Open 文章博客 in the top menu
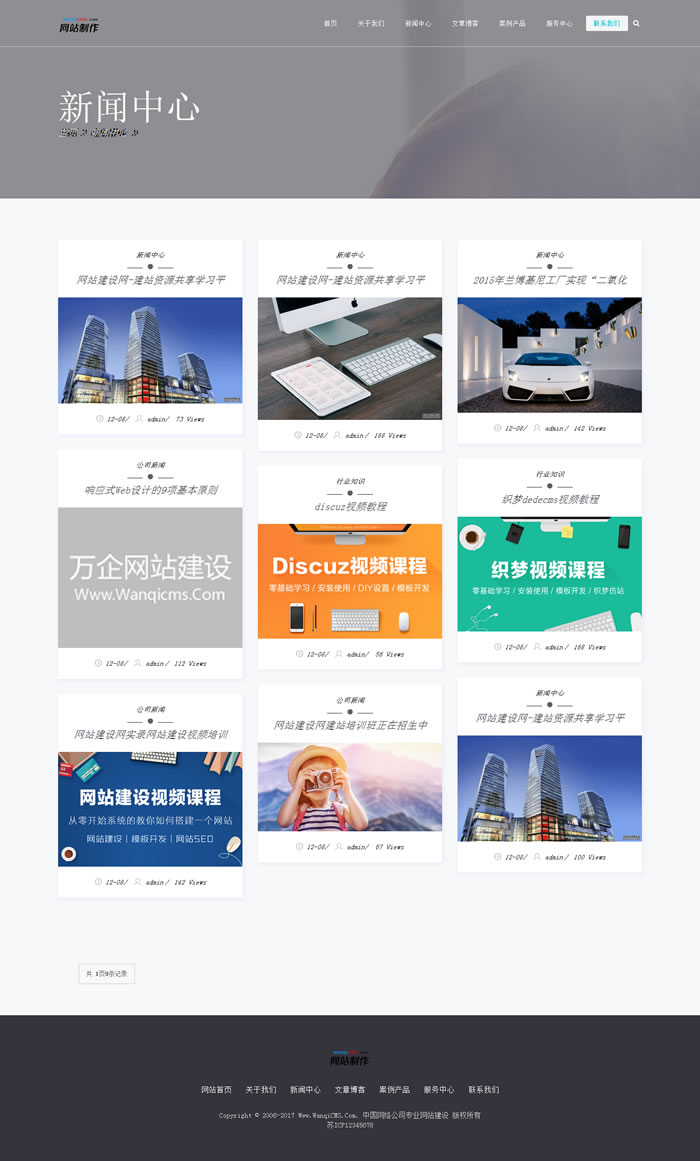700x1161 pixels. pyautogui.click(x=465, y=23)
